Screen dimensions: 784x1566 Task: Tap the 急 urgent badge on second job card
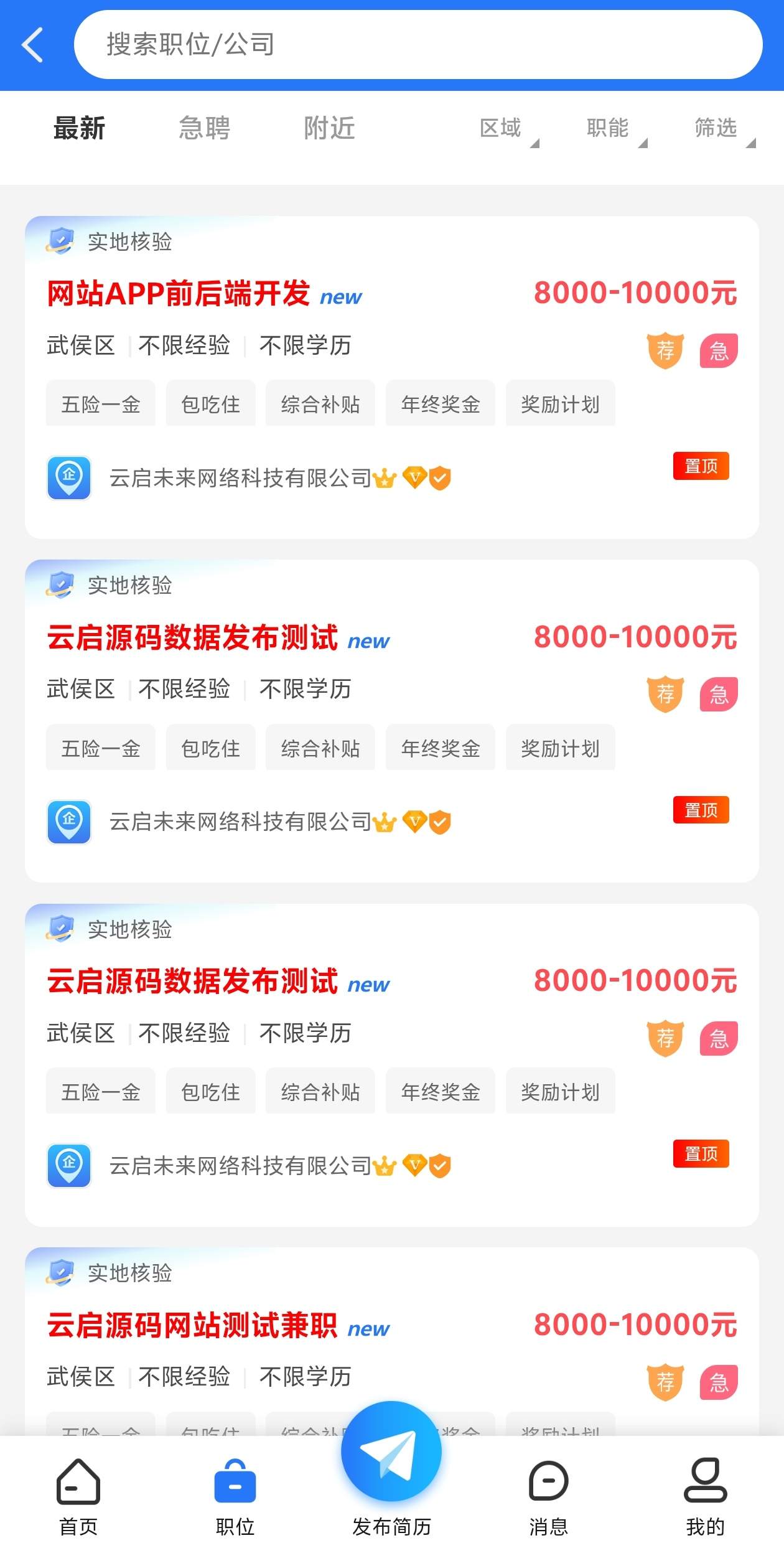pos(717,695)
